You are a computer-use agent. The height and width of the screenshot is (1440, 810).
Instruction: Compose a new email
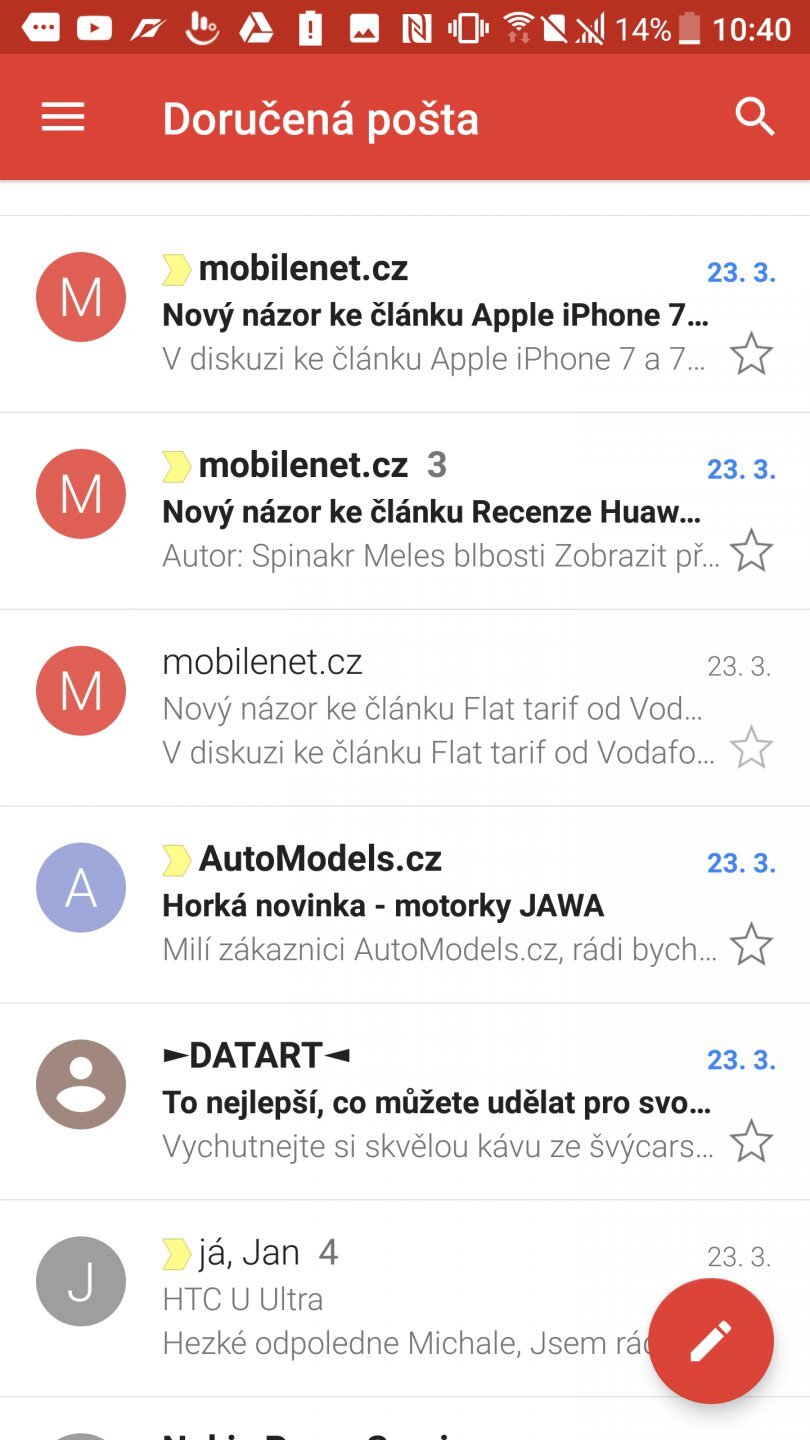(x=711, y=1341)
